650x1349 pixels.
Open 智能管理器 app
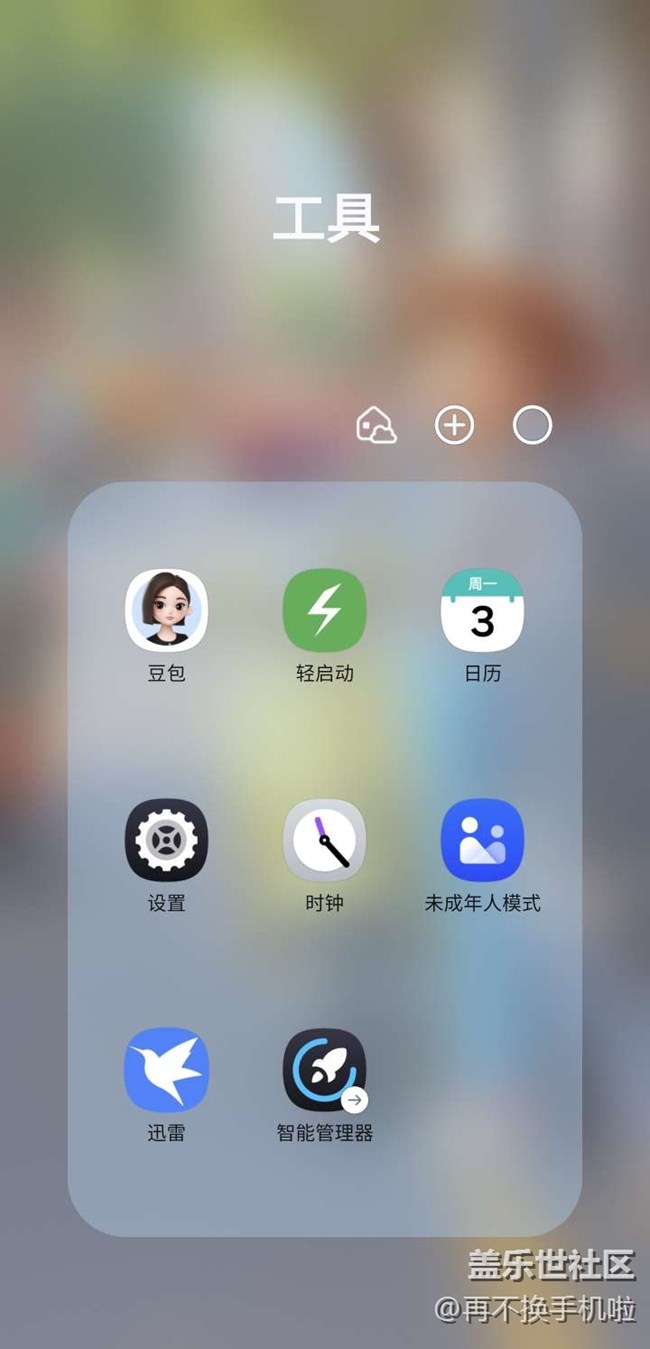click(x=325, y=1070)
